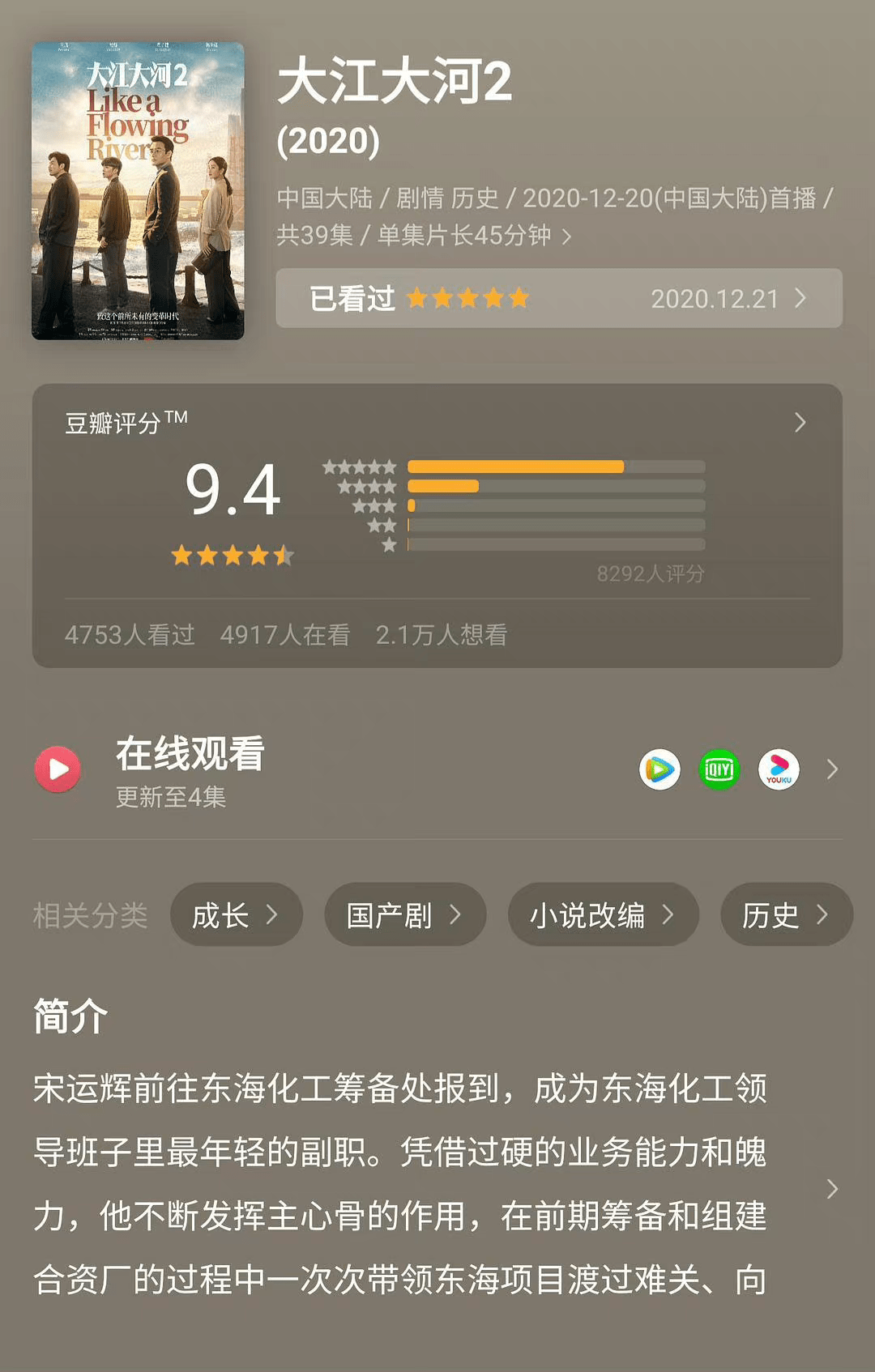
Task: Mark the show as 想看 via 2.1万人想看
Action: coord(442,637)
